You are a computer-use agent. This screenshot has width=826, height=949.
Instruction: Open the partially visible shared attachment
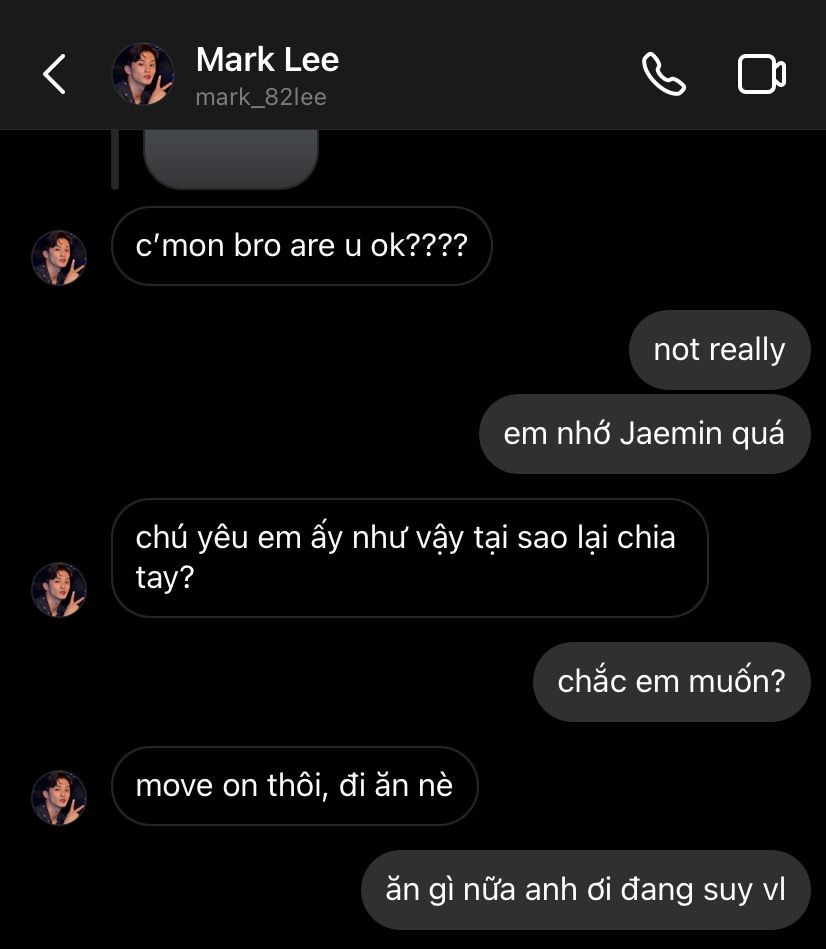coord(231,158)
